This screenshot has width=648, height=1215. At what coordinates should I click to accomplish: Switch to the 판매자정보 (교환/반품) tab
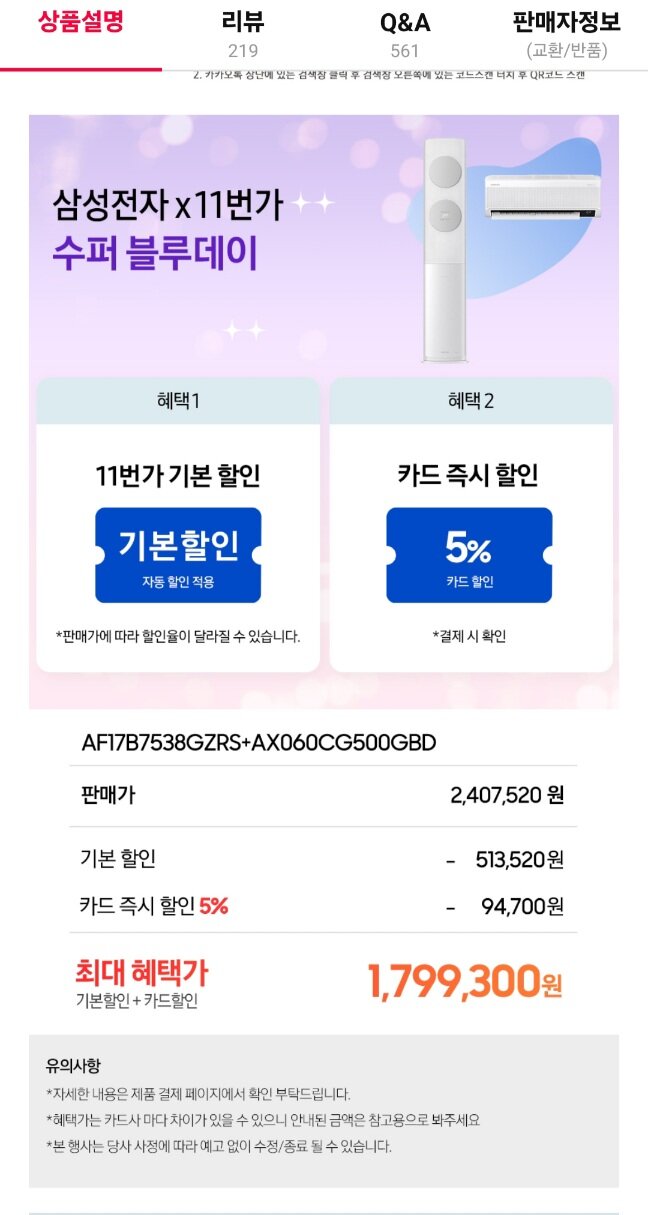tap(567, 35)
